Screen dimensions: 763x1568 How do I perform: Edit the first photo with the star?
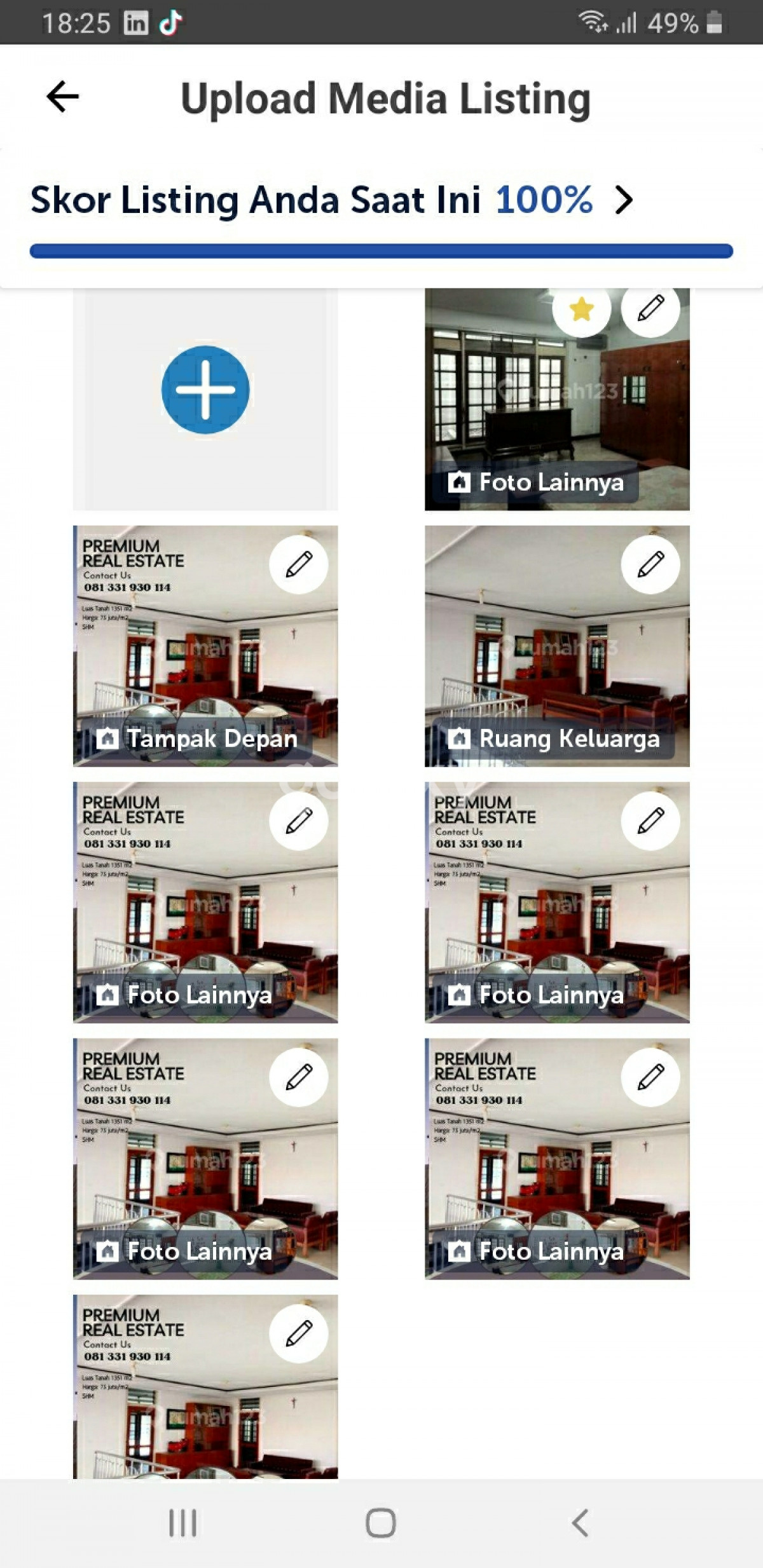coord(650,309)
